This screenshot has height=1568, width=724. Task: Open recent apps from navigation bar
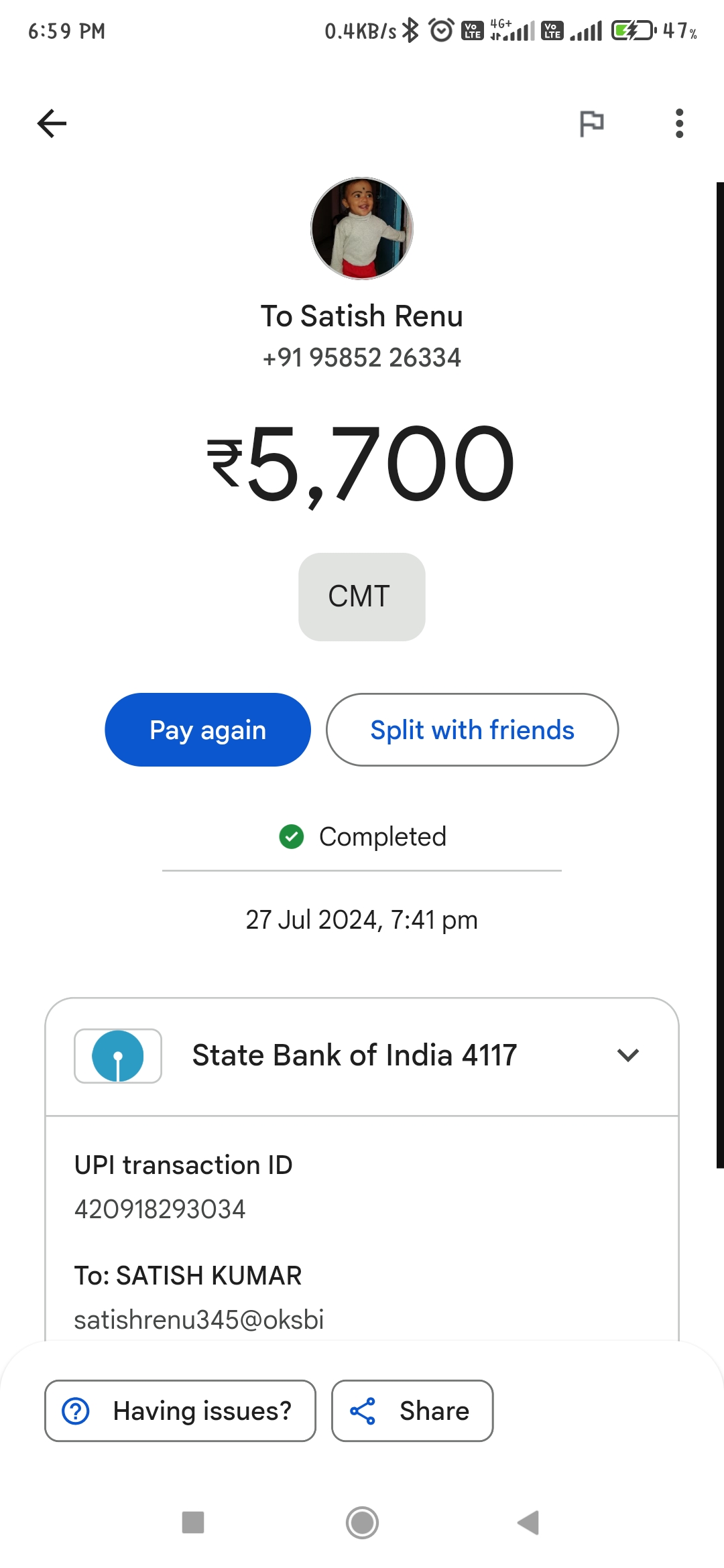click(193, 1522)
